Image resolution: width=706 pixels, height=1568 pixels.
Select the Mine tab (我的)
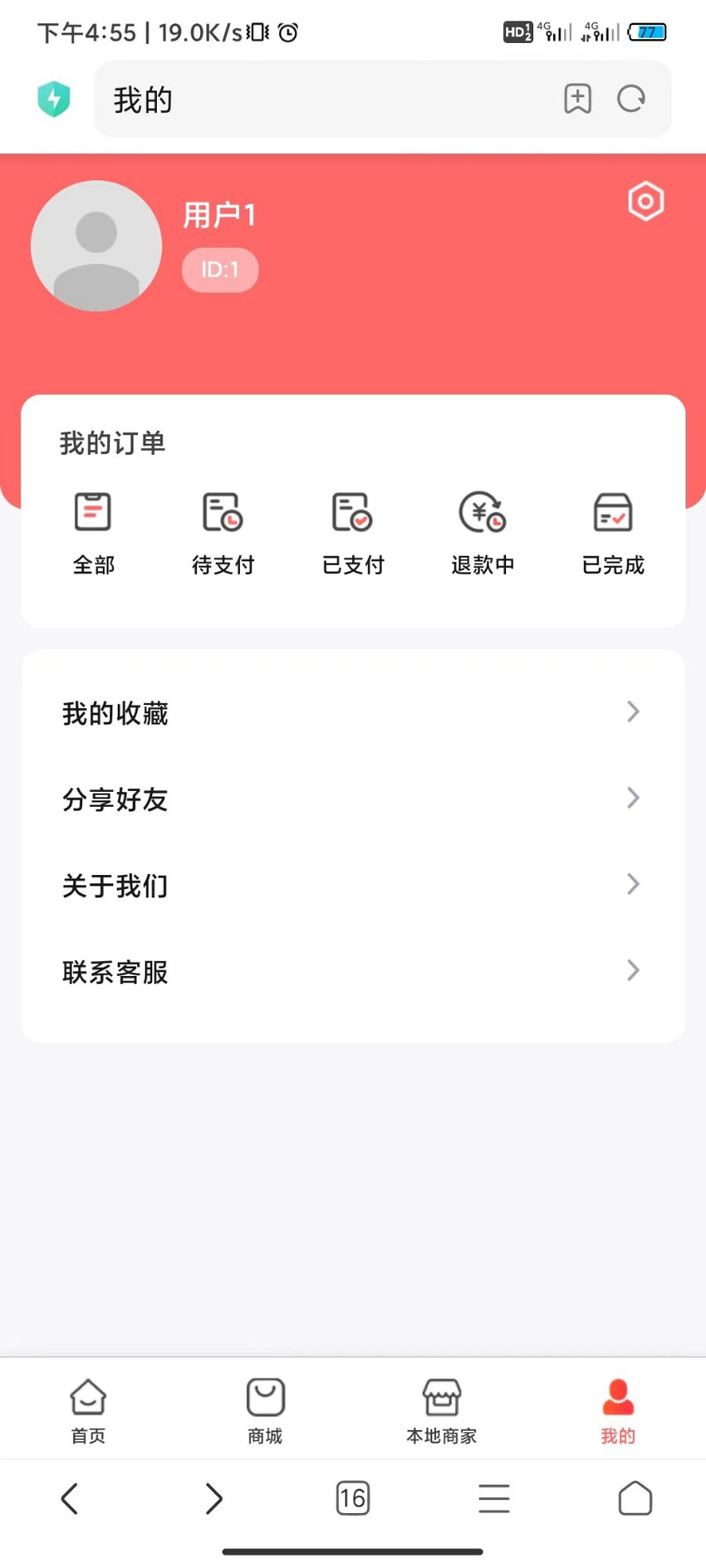coord(617,1410)
